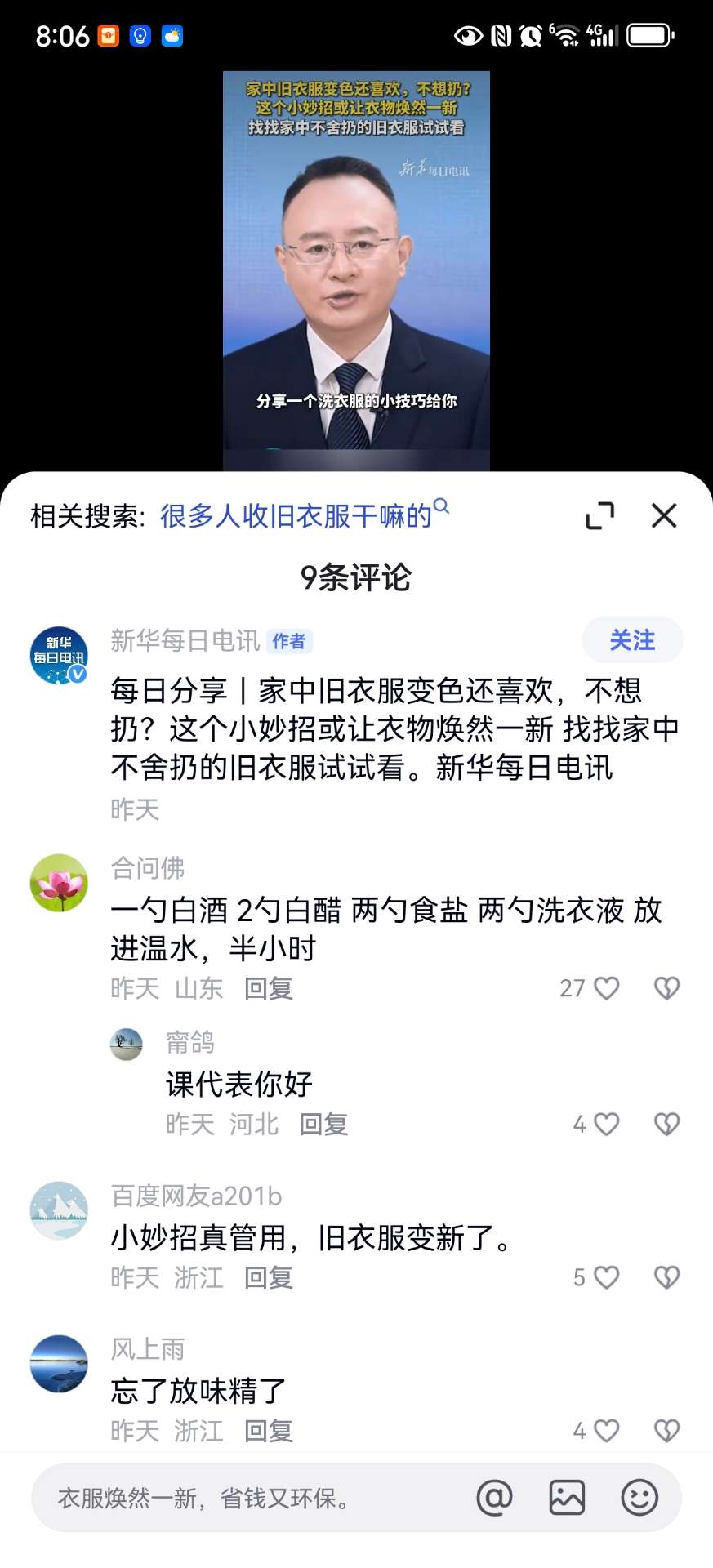713x1568 pixels.
Task: Follow 新华每日电讯 with the 关注 button
Action: click(x=632, y=640)
